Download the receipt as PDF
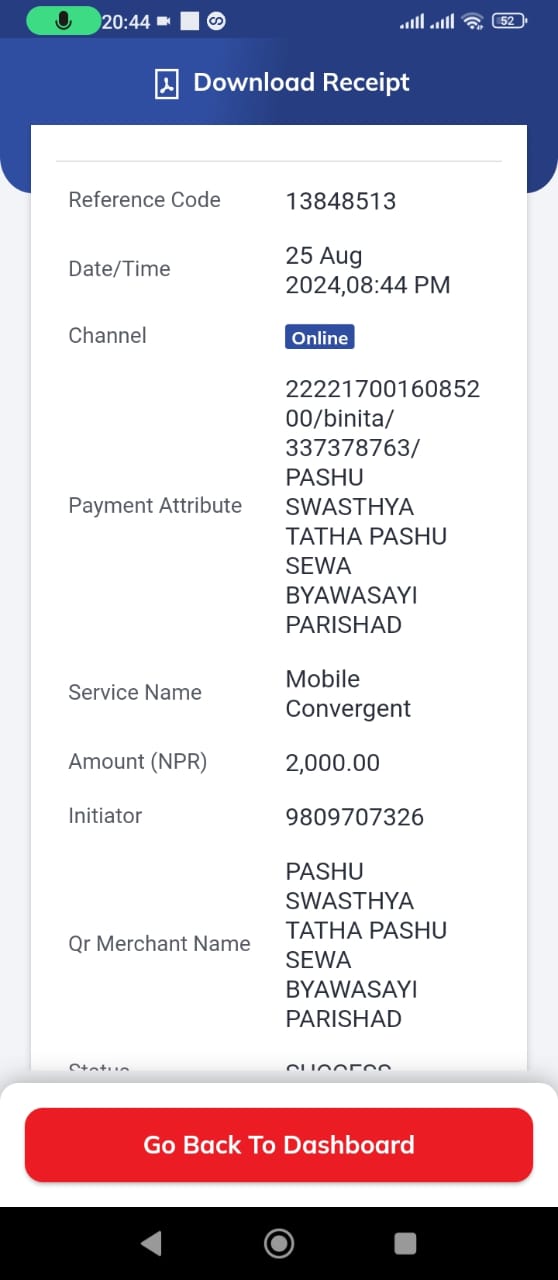Screen dimensions: 558x1280 (281, 83)
